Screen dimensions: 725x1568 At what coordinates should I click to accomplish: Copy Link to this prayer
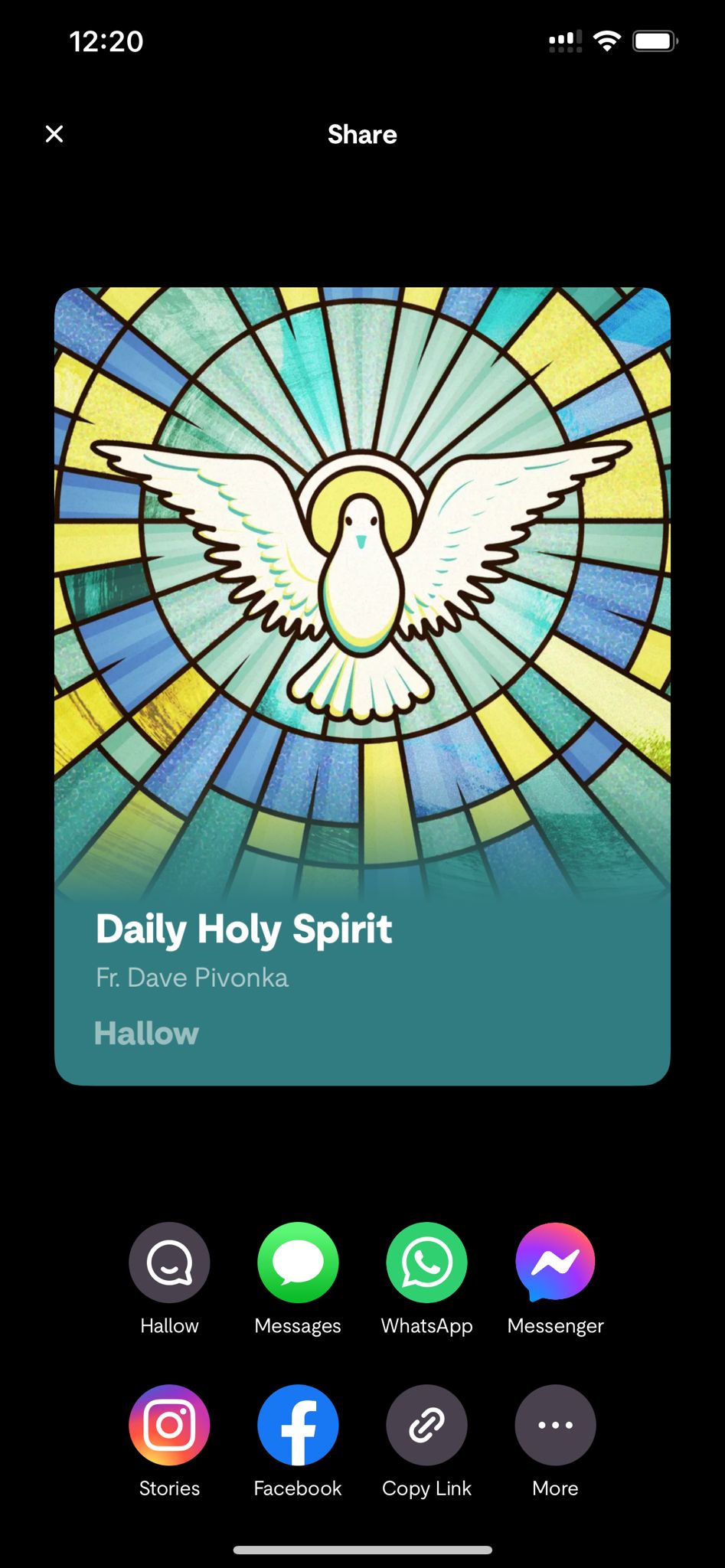click(426, 1424)
